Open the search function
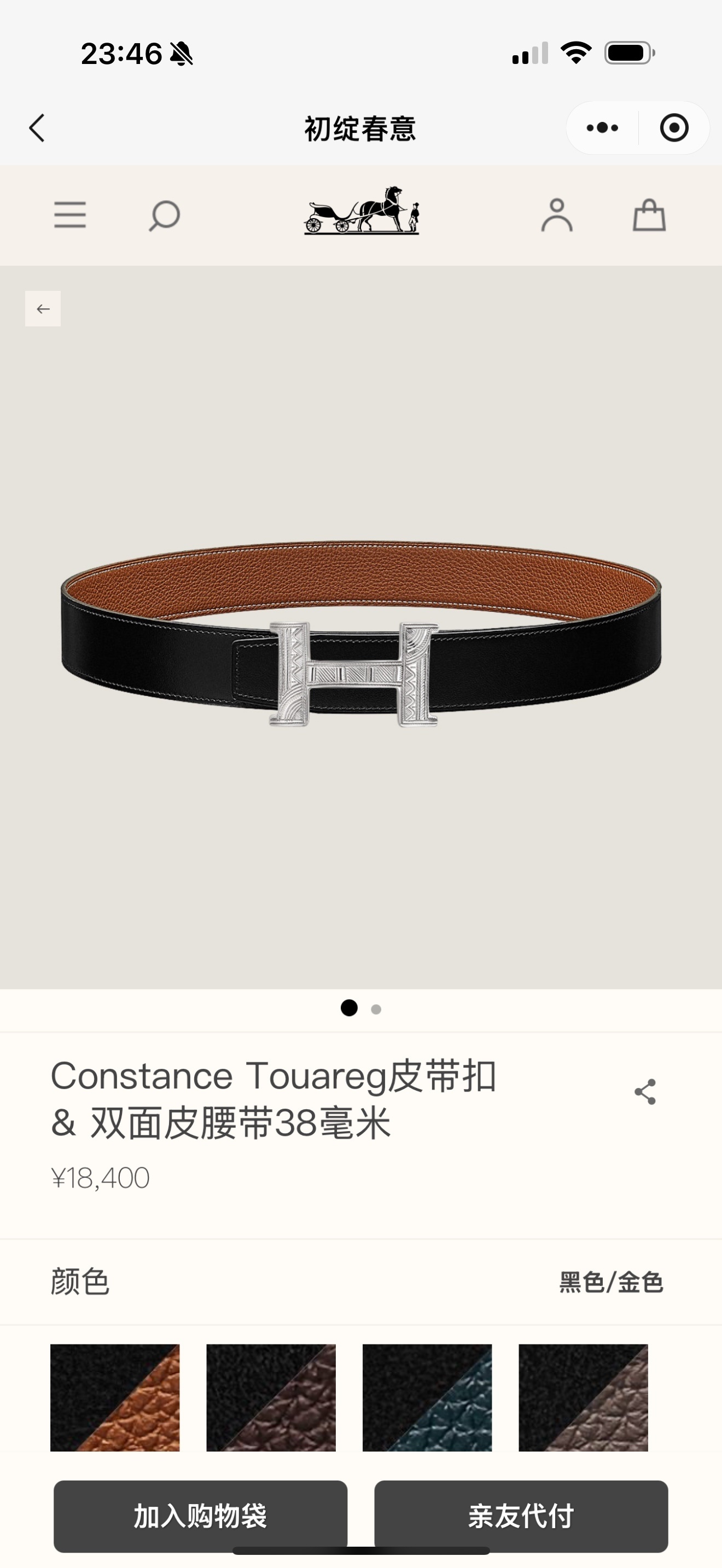The image size is (722, 1568). [163, 216]
